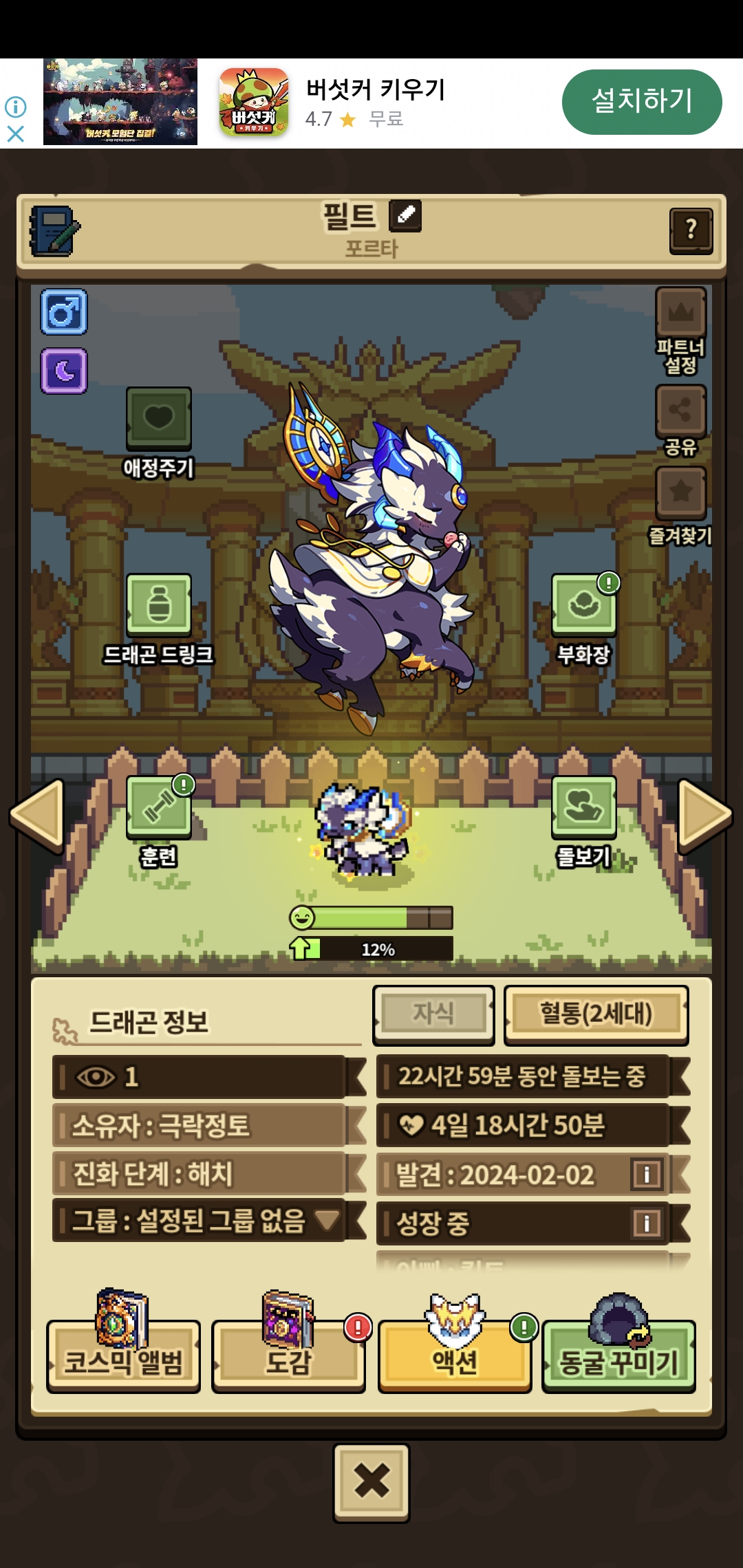Screen dimensions: 743x1568
Task: Close the dragon info panel
Action: coord(371,1482)
